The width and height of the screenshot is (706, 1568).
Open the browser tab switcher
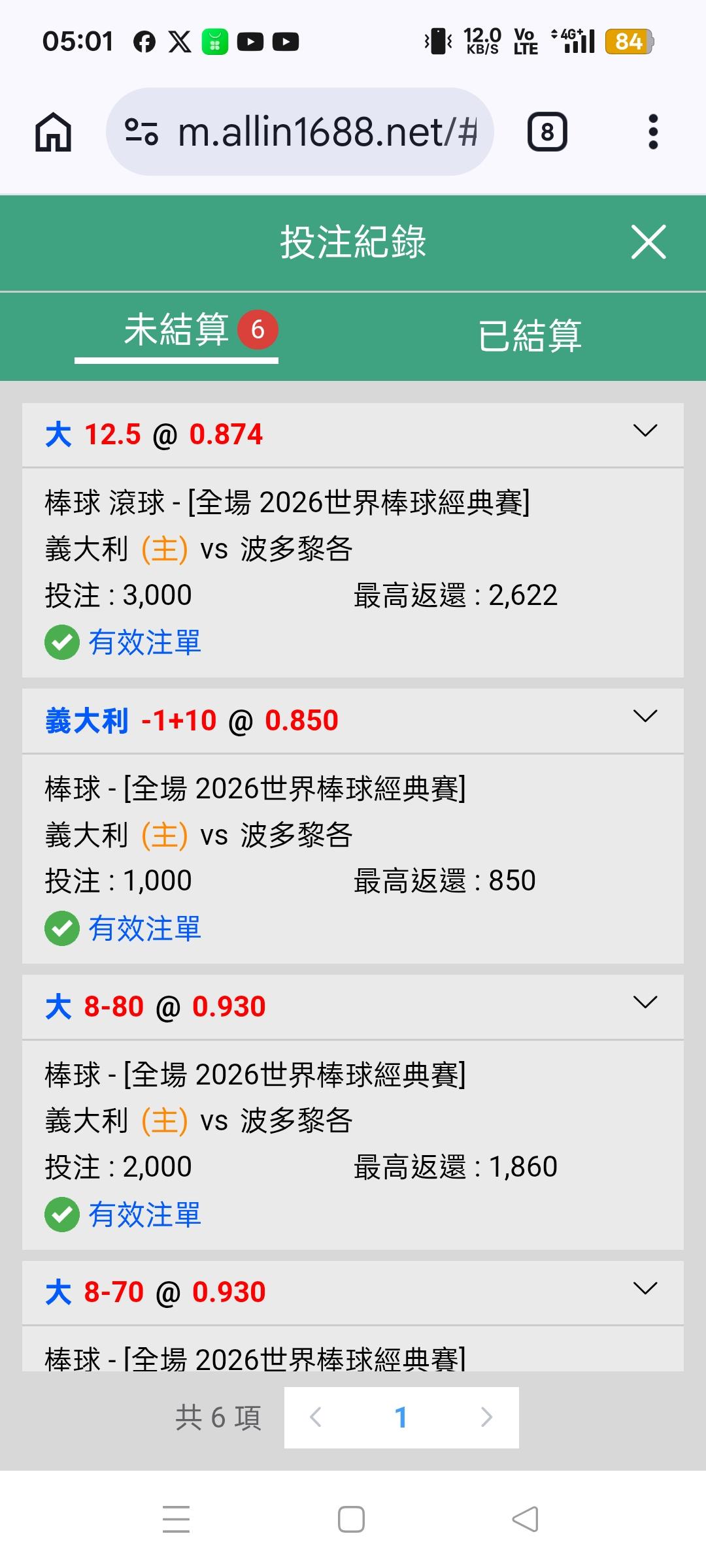547,132
